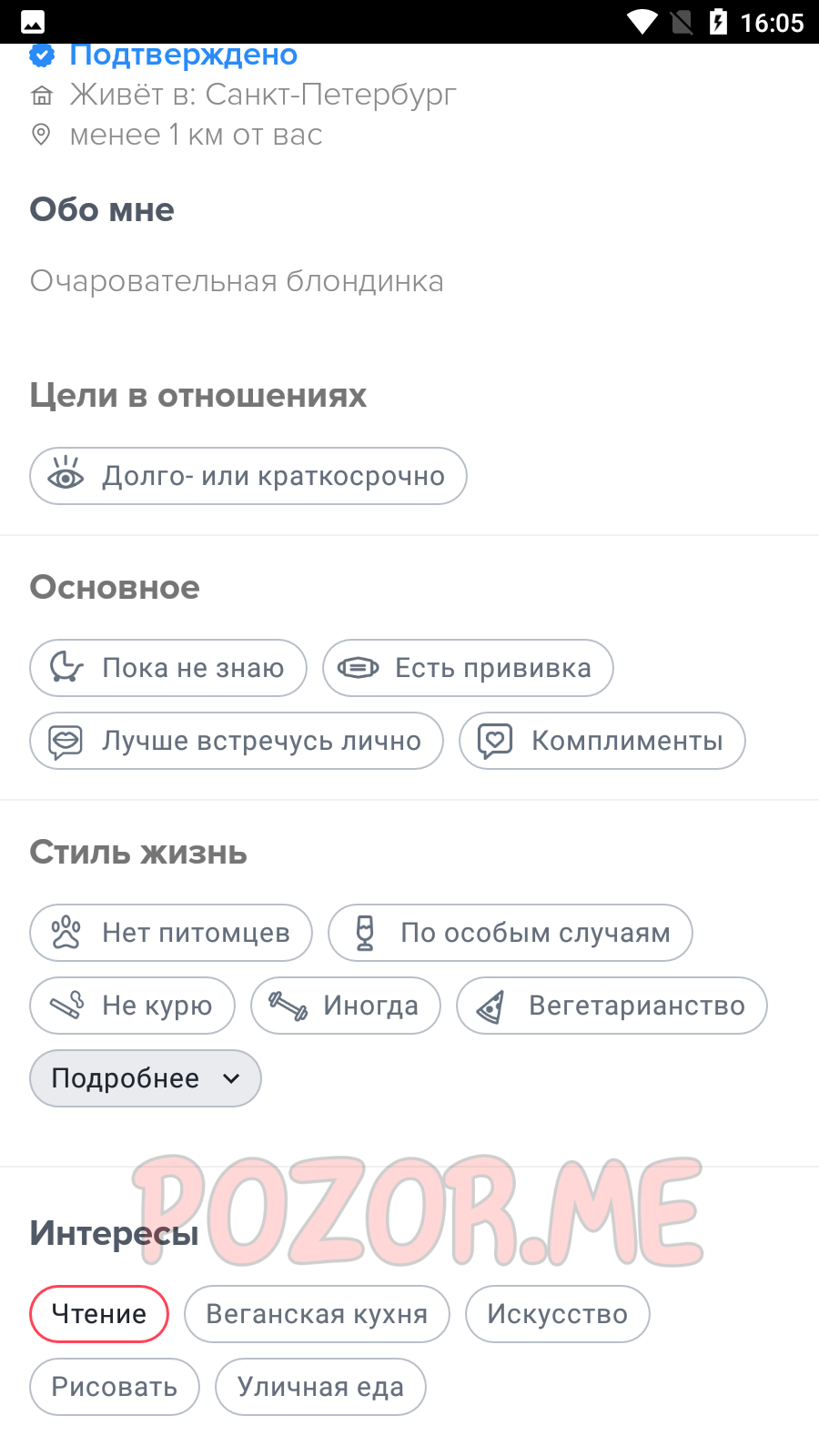Select the Пока не знаю chip
819x1456 pixels.
(x=168, y=668)
